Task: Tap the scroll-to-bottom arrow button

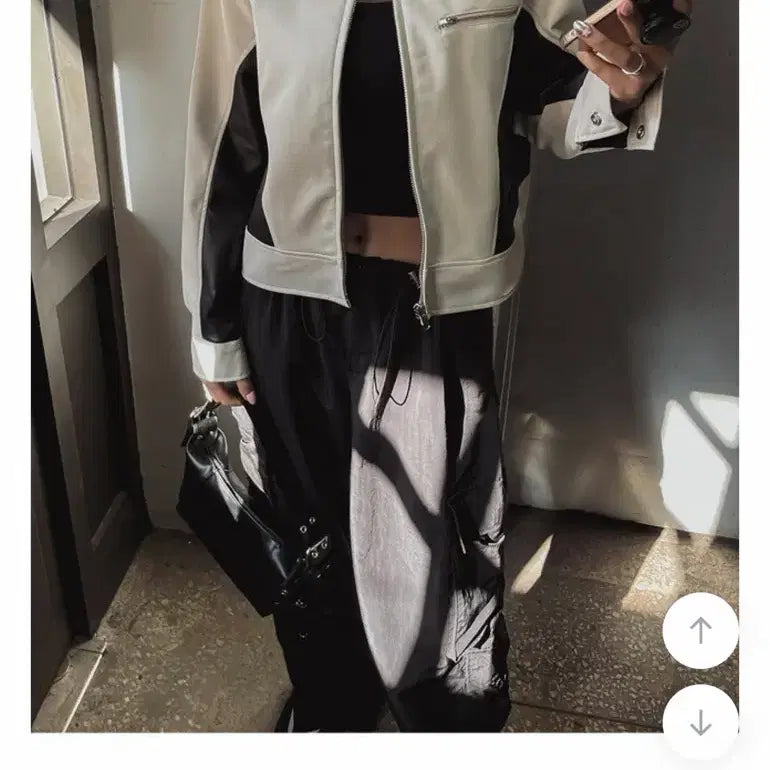Action: click(700, 721)
